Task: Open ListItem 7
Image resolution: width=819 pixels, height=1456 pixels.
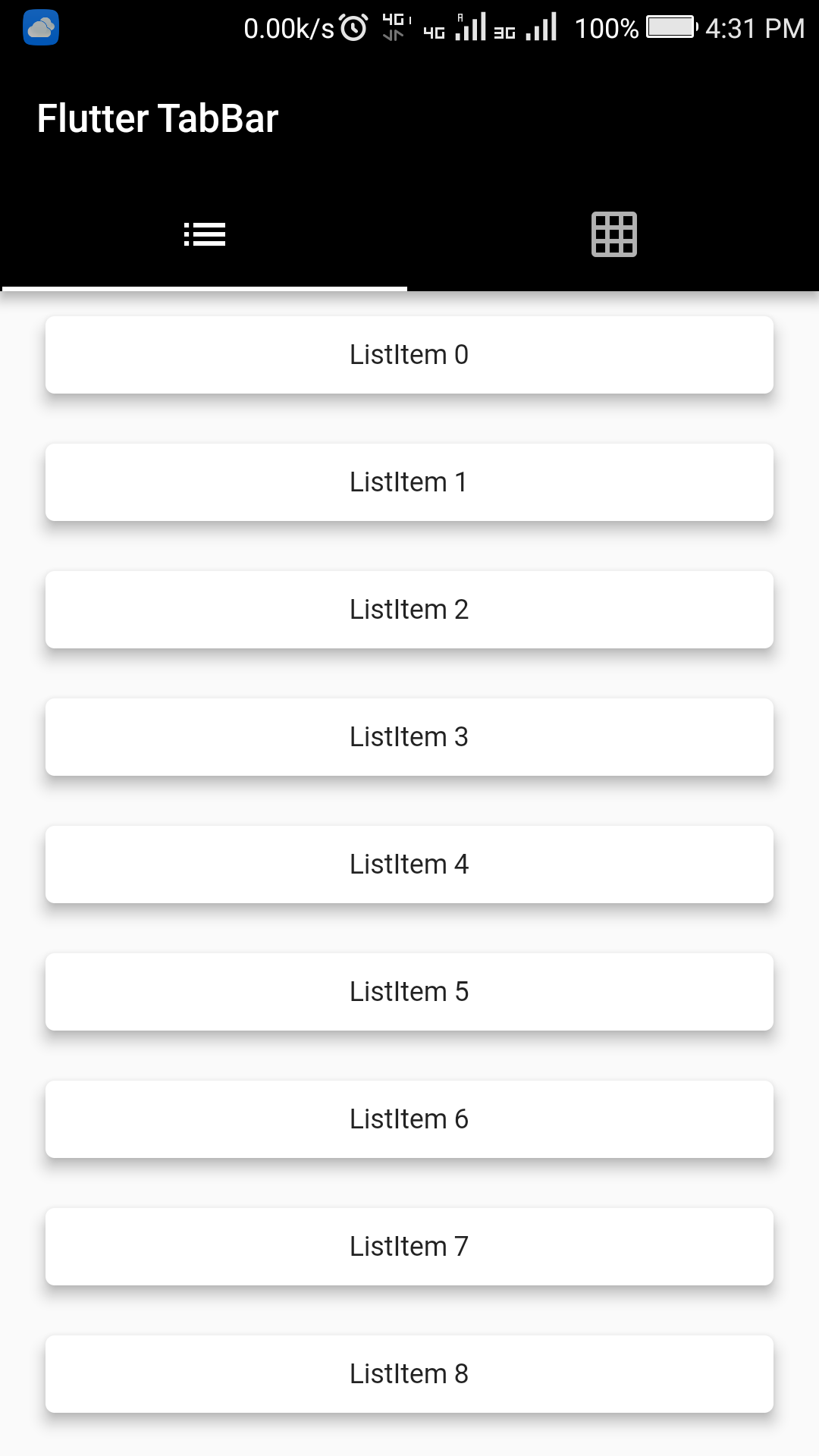Action: (409, 1246)
